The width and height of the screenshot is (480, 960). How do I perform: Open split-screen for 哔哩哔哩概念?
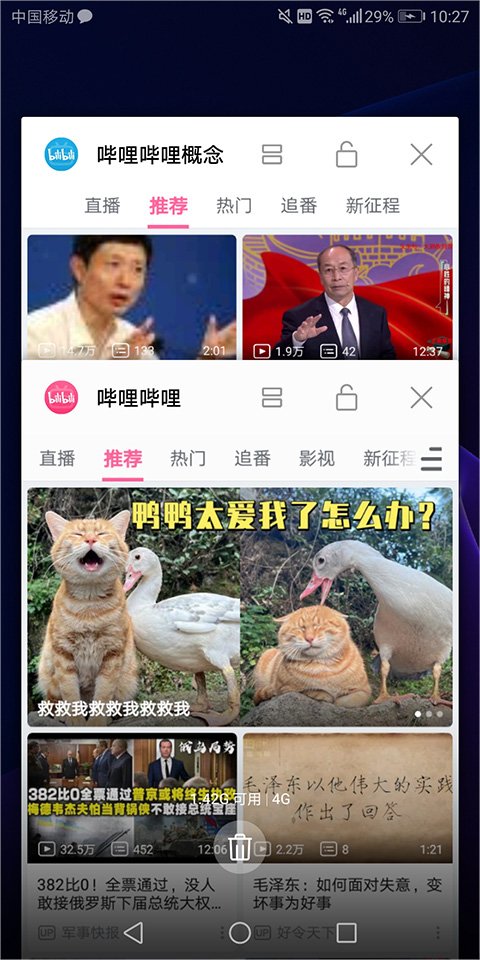point(272,154)
